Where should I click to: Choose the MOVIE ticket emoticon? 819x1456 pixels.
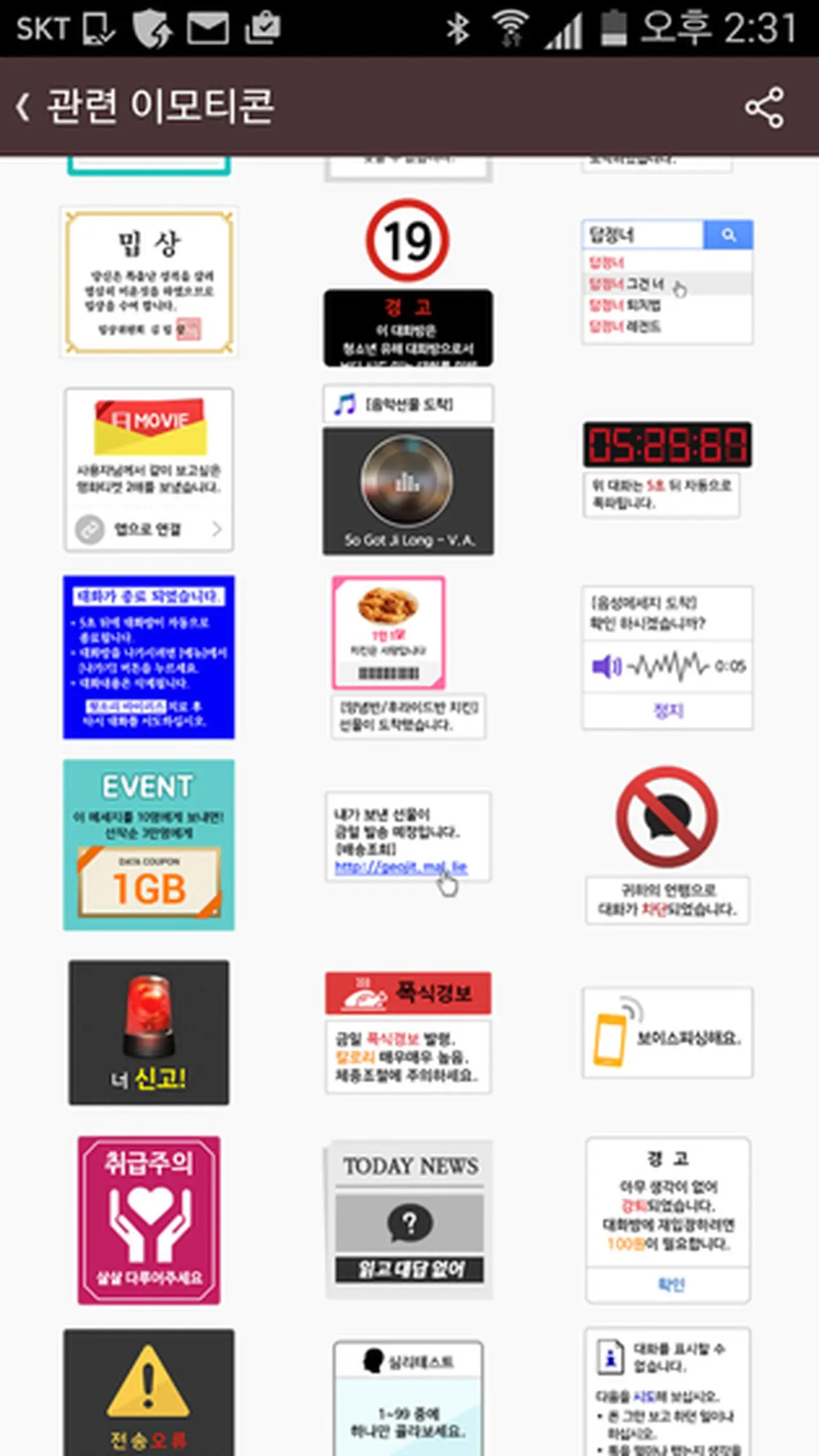click(149, 469)
